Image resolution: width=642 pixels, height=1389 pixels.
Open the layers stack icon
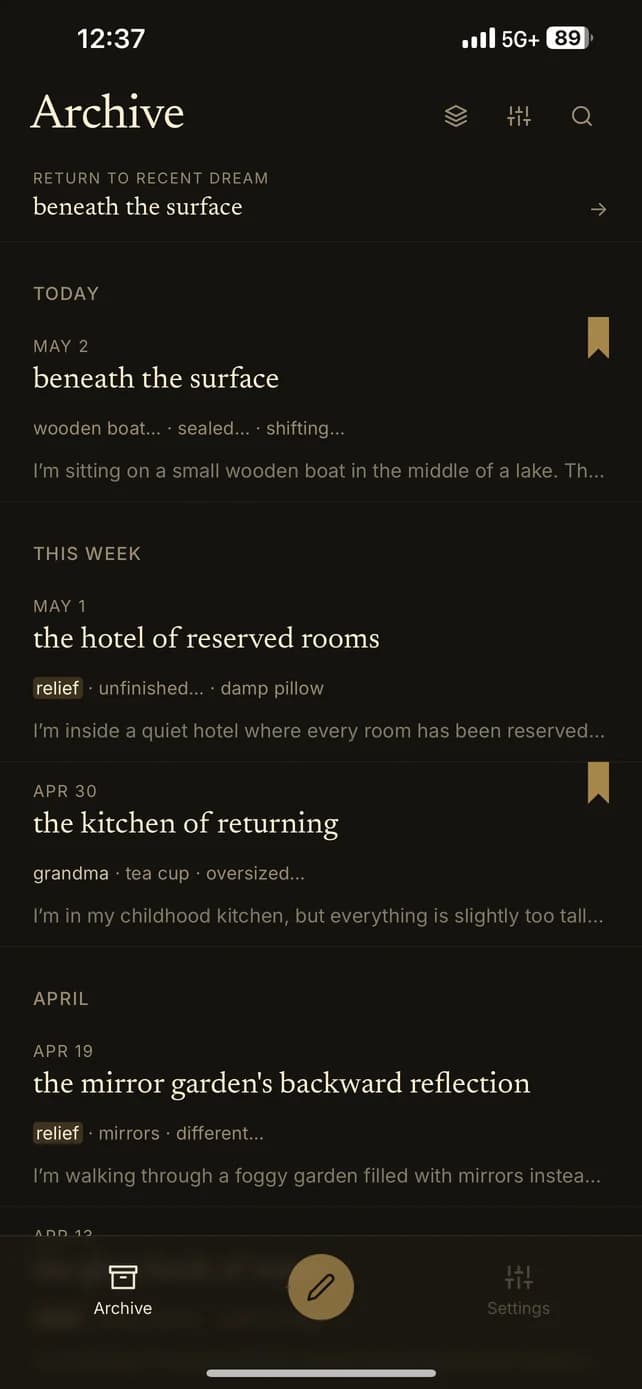click(456, 116)
